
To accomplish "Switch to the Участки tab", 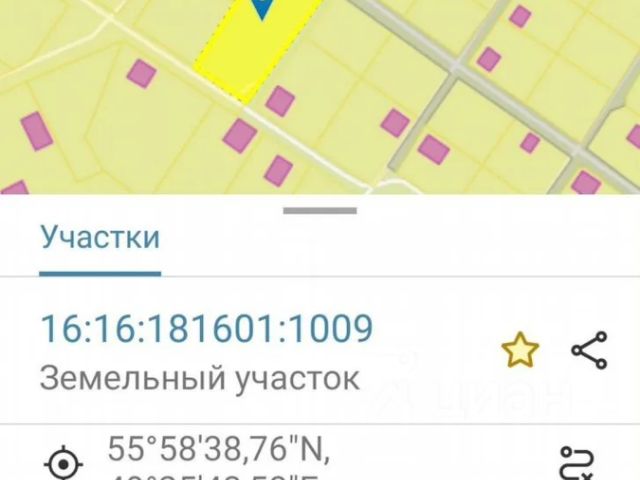I will tap(100, 238).
